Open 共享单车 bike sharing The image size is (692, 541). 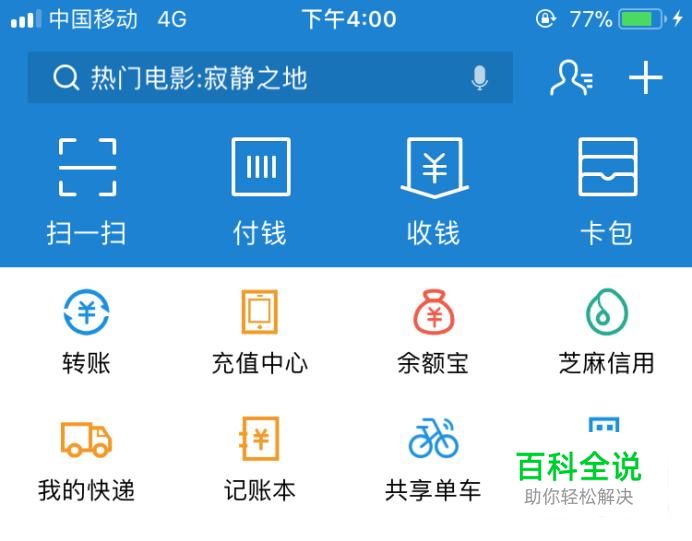click(x=434, y=459)
